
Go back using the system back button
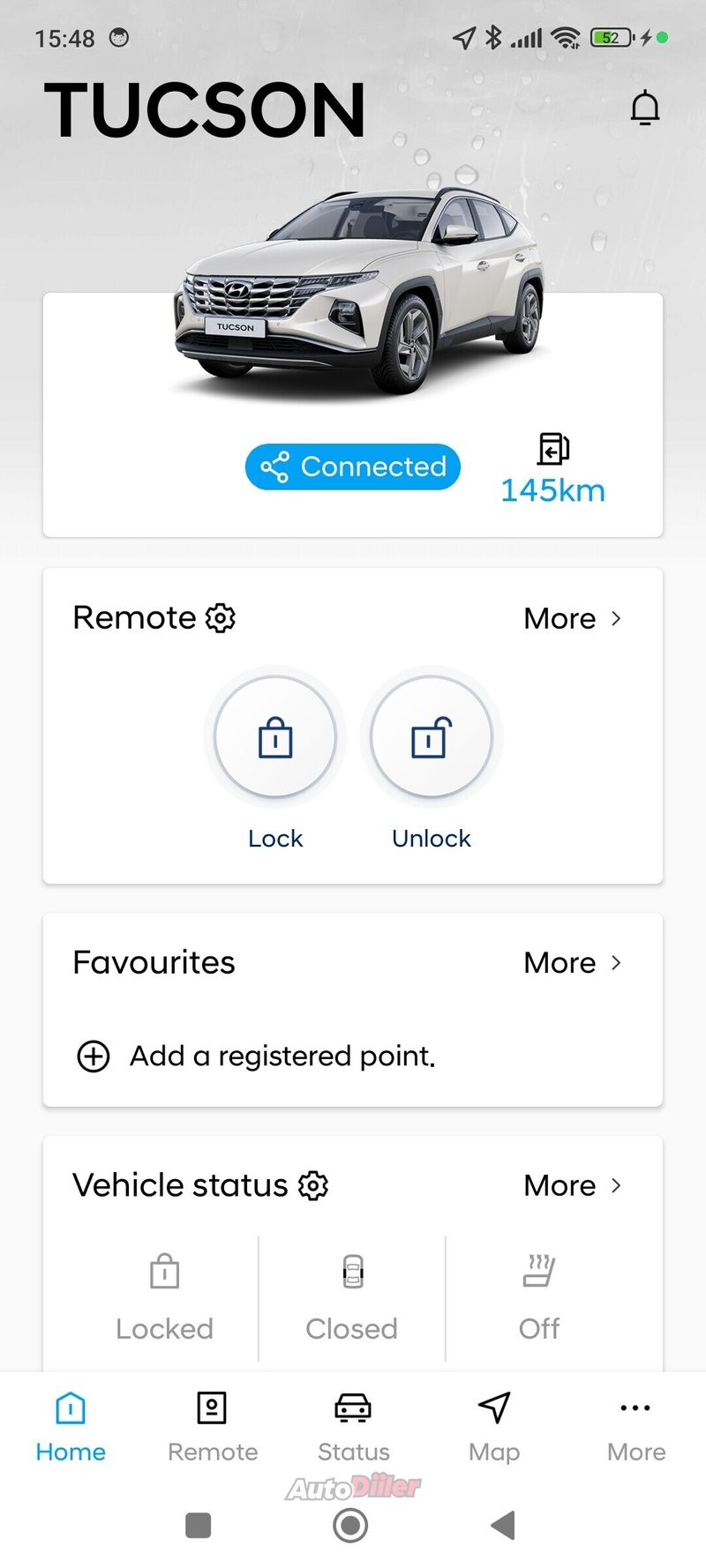tap(503, 1525)
